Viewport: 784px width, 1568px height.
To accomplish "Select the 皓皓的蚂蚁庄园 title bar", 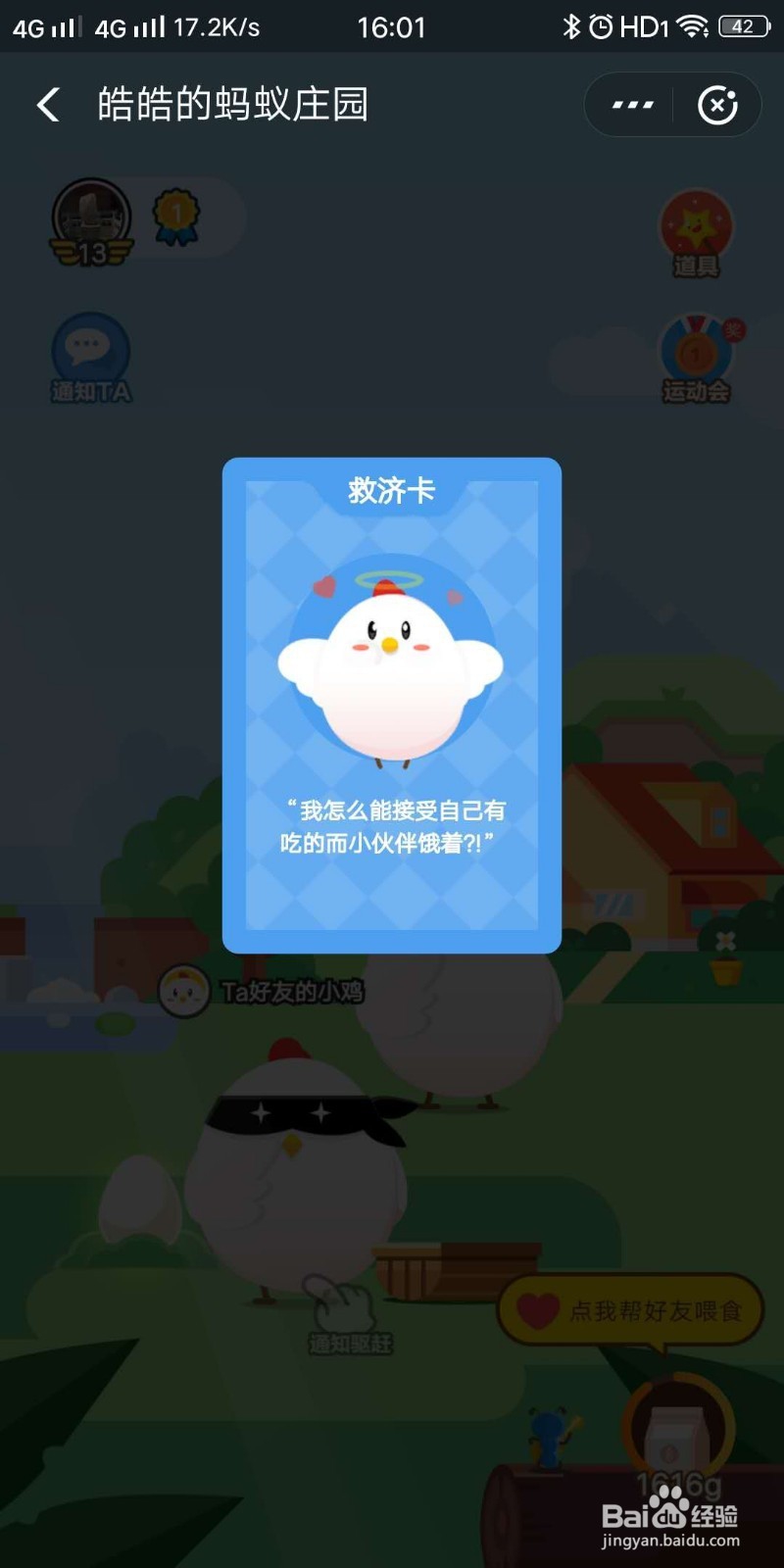I will tap(231, 104).
